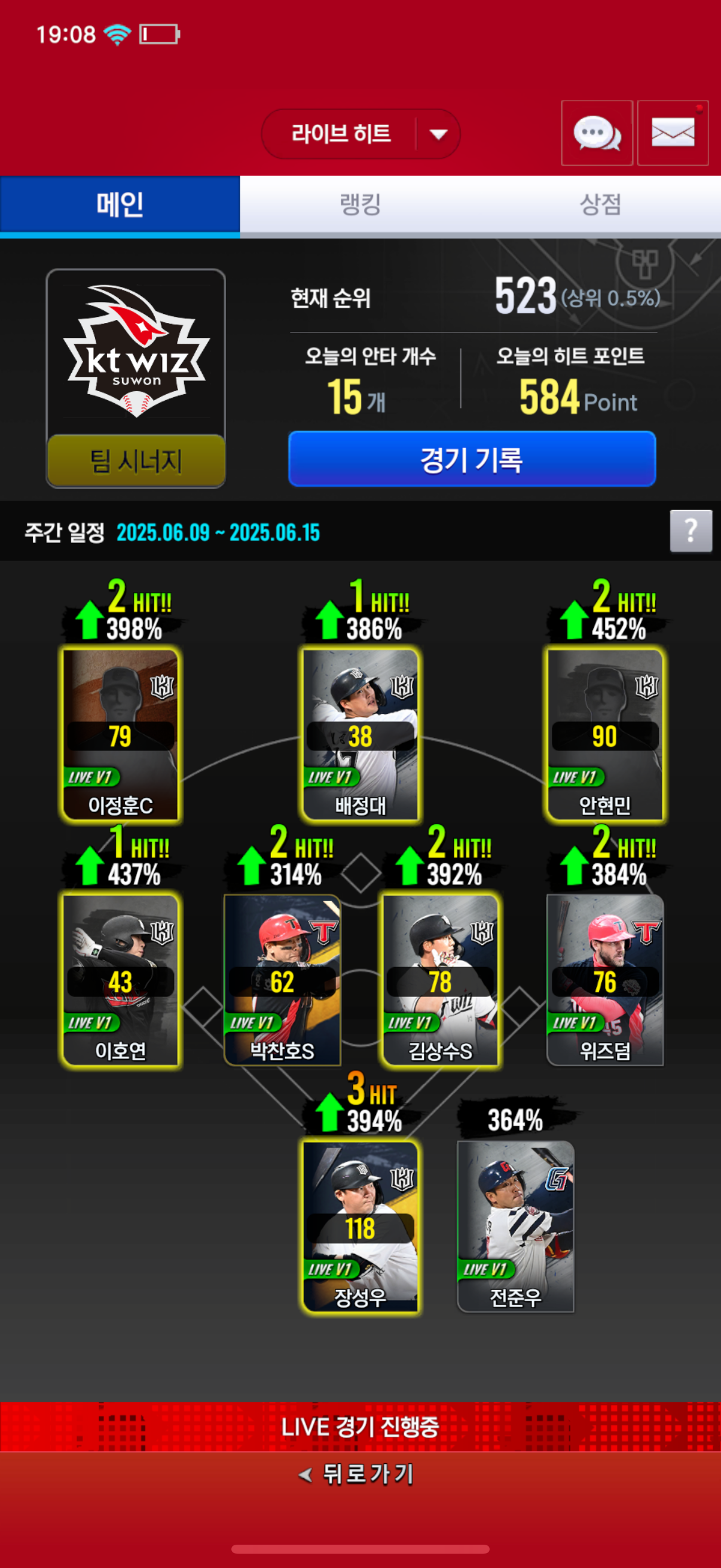Open the chat bubble icon
The width and height of the screenshot is (721, 1568).
(597, 133)
